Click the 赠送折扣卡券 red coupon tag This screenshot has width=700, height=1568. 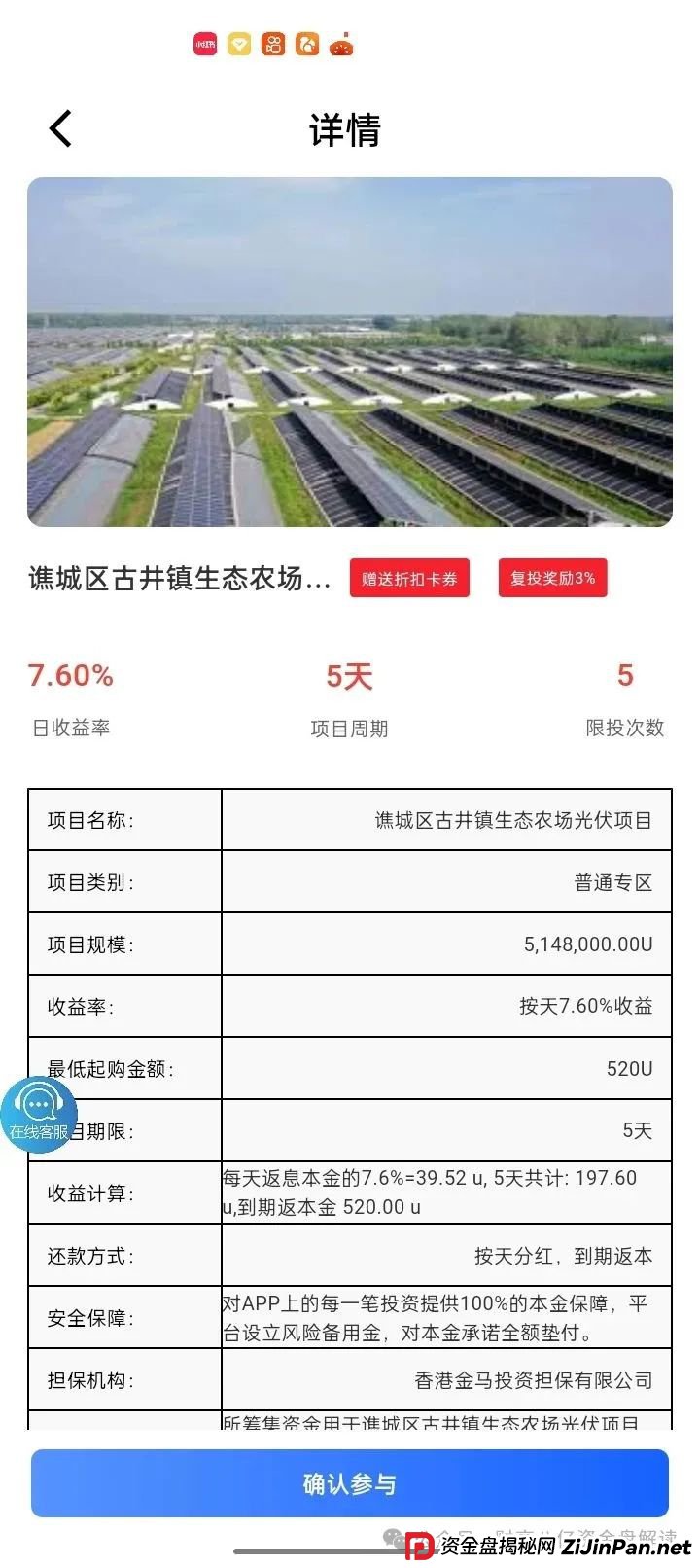pos(409,578)
